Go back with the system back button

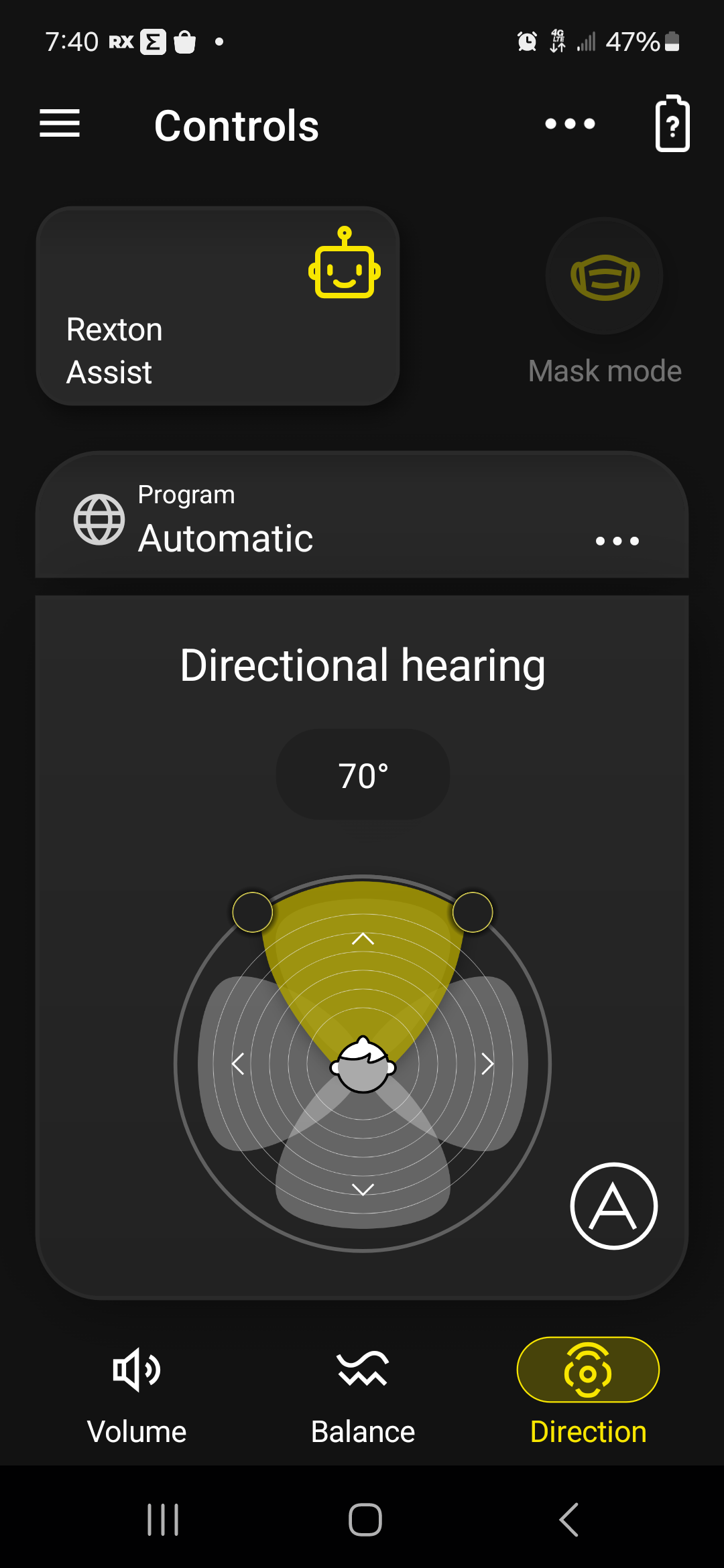569,1519
